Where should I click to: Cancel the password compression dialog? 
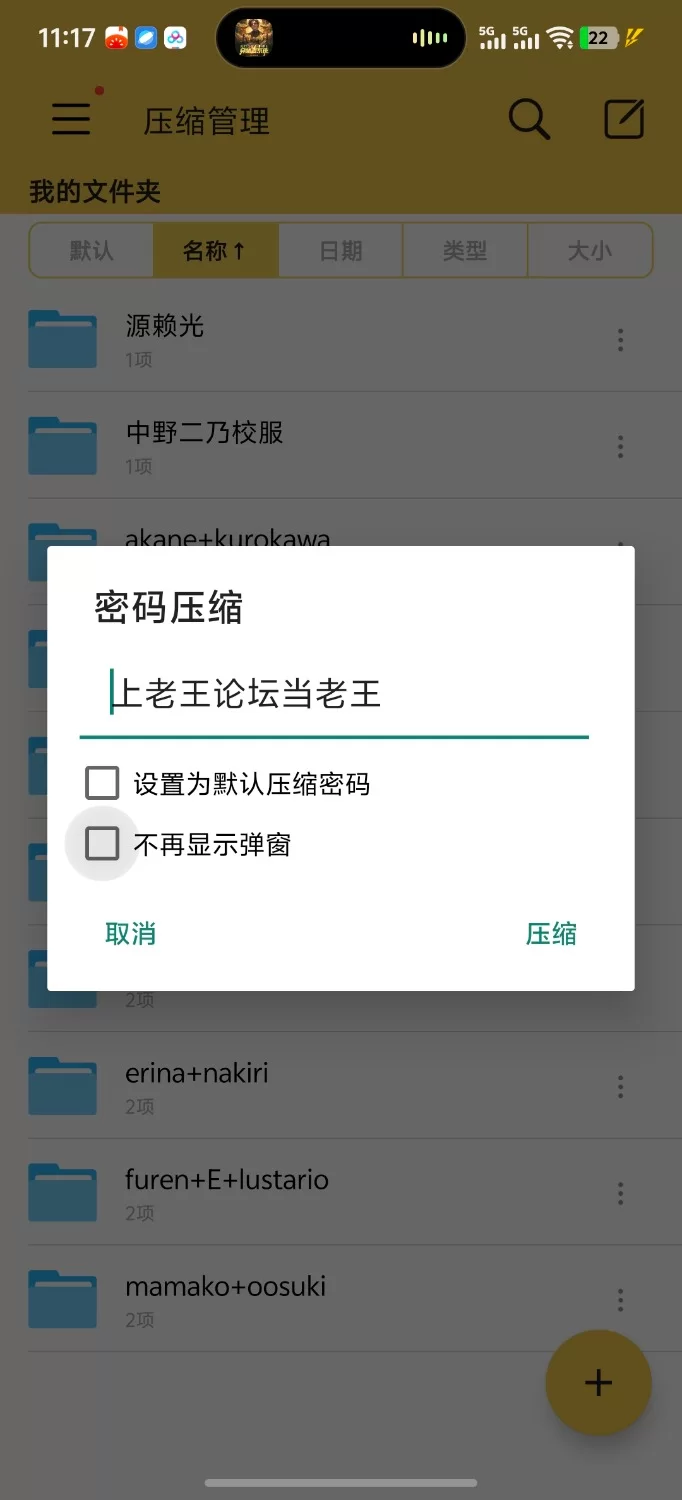pyautogui.click(x=130, y=934)
